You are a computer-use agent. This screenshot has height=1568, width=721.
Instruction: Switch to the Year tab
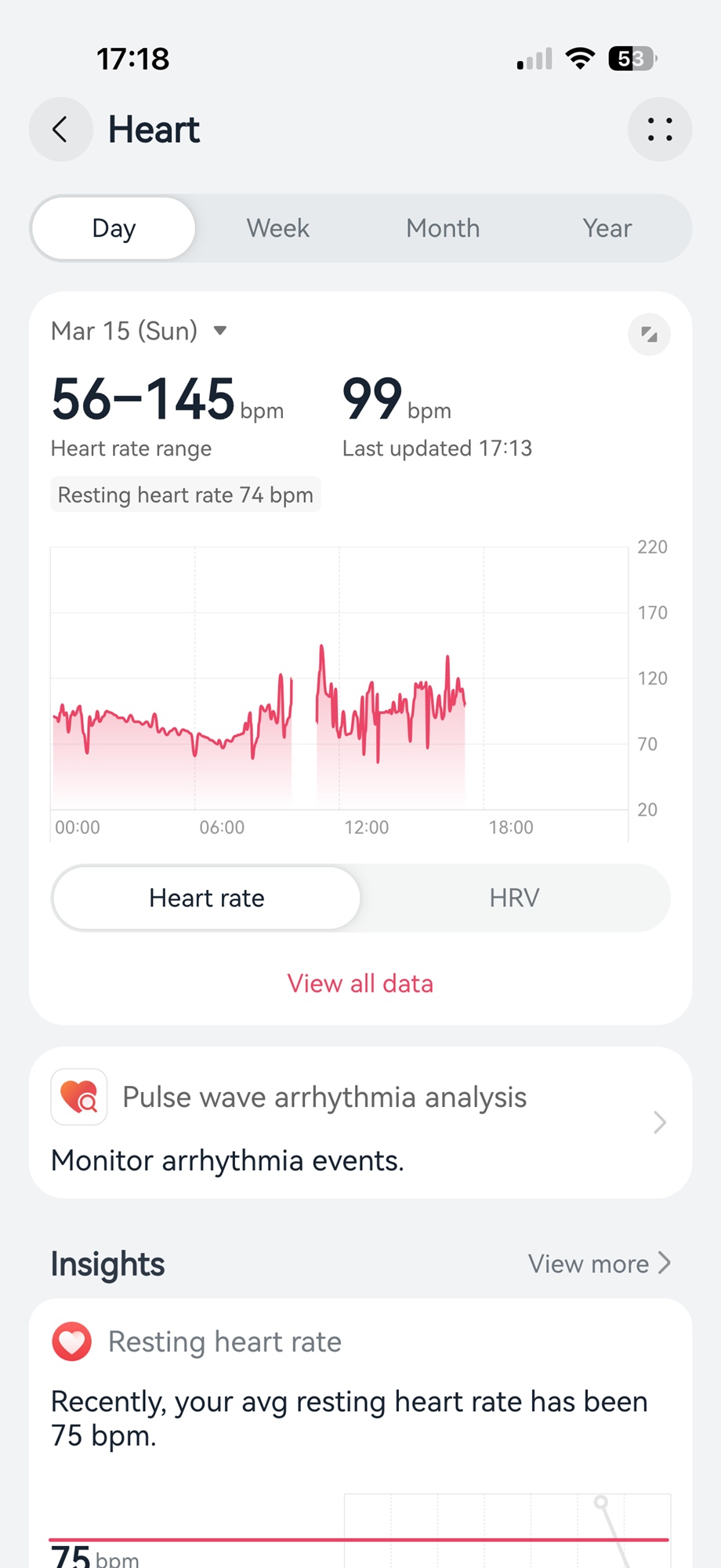tap(607, 228)
